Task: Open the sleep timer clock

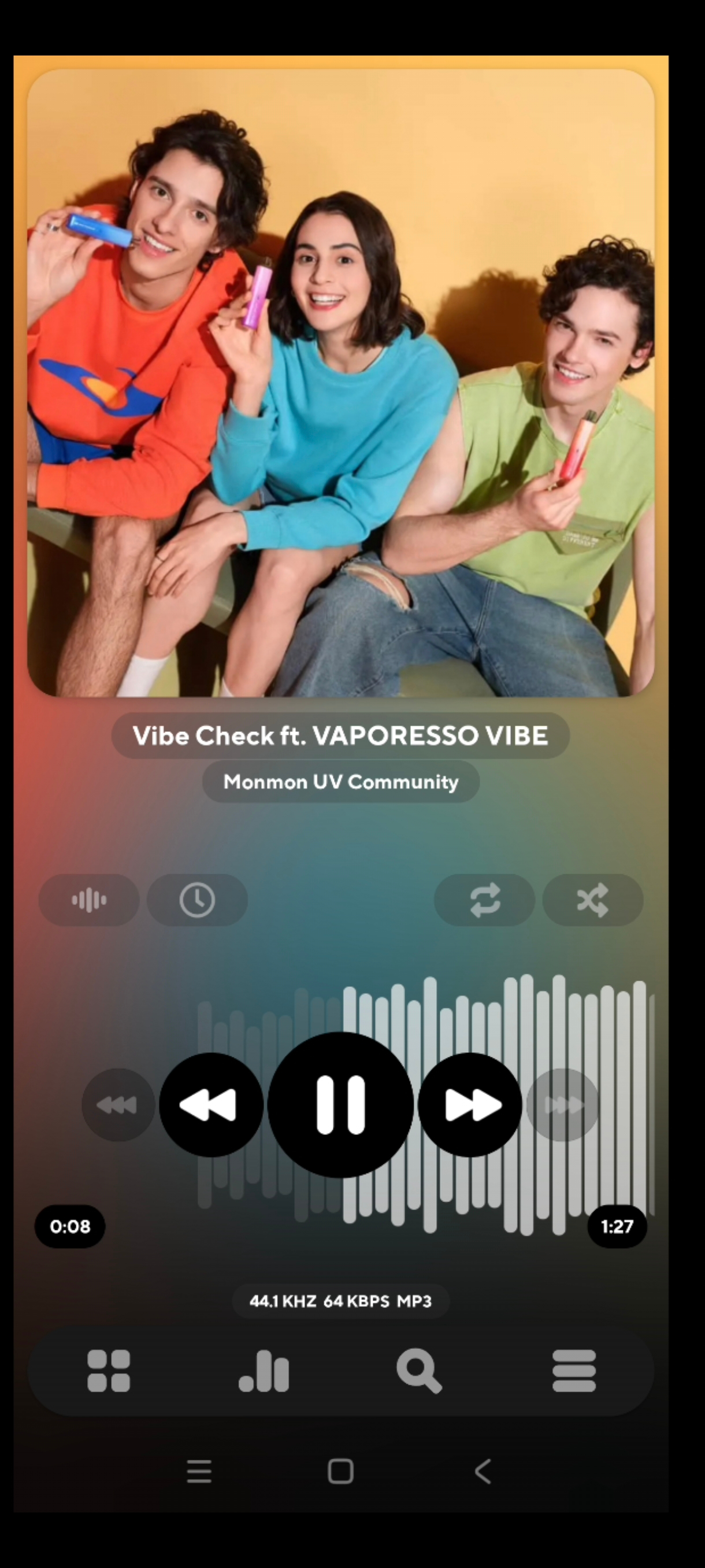Action: (x=197, y=900)
